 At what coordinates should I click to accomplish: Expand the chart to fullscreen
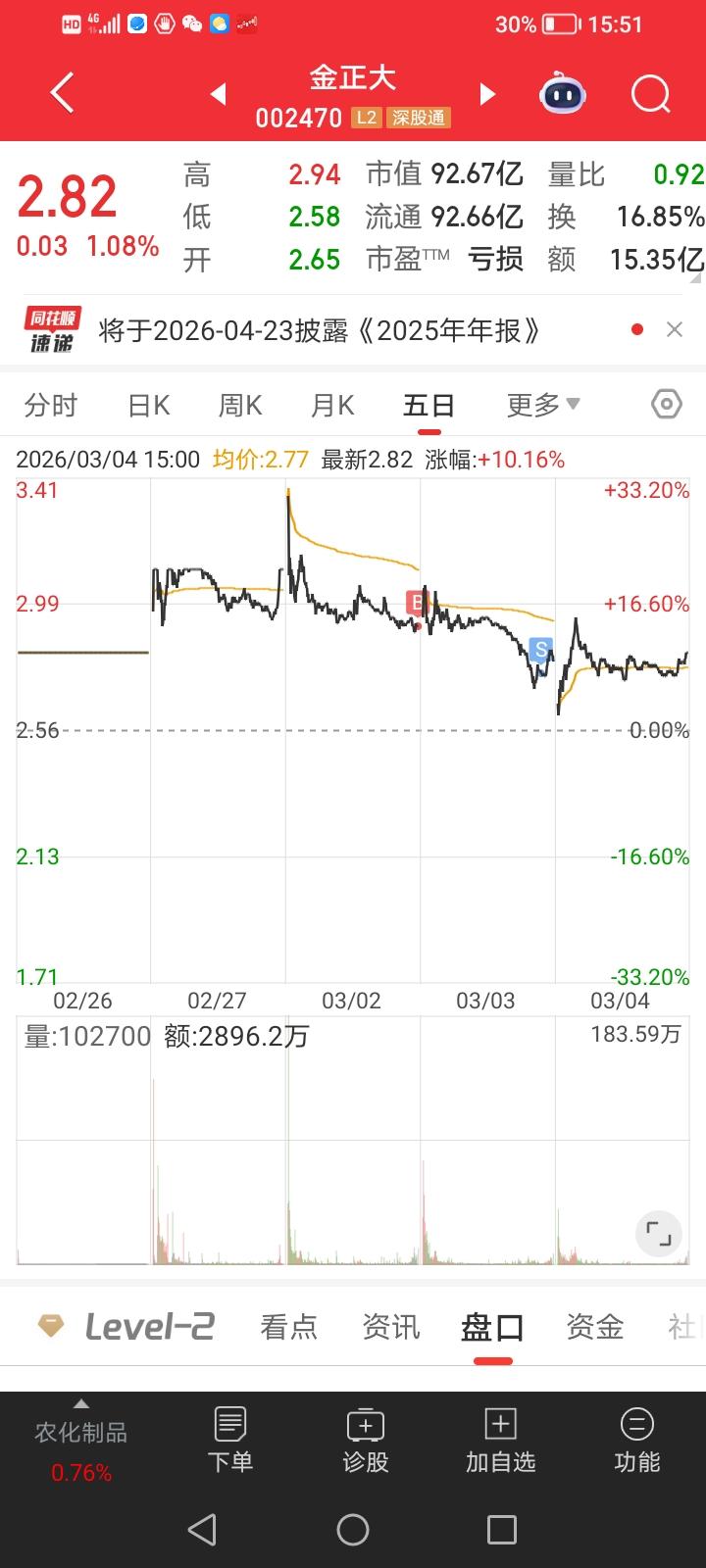click(x=659, y=1235)
